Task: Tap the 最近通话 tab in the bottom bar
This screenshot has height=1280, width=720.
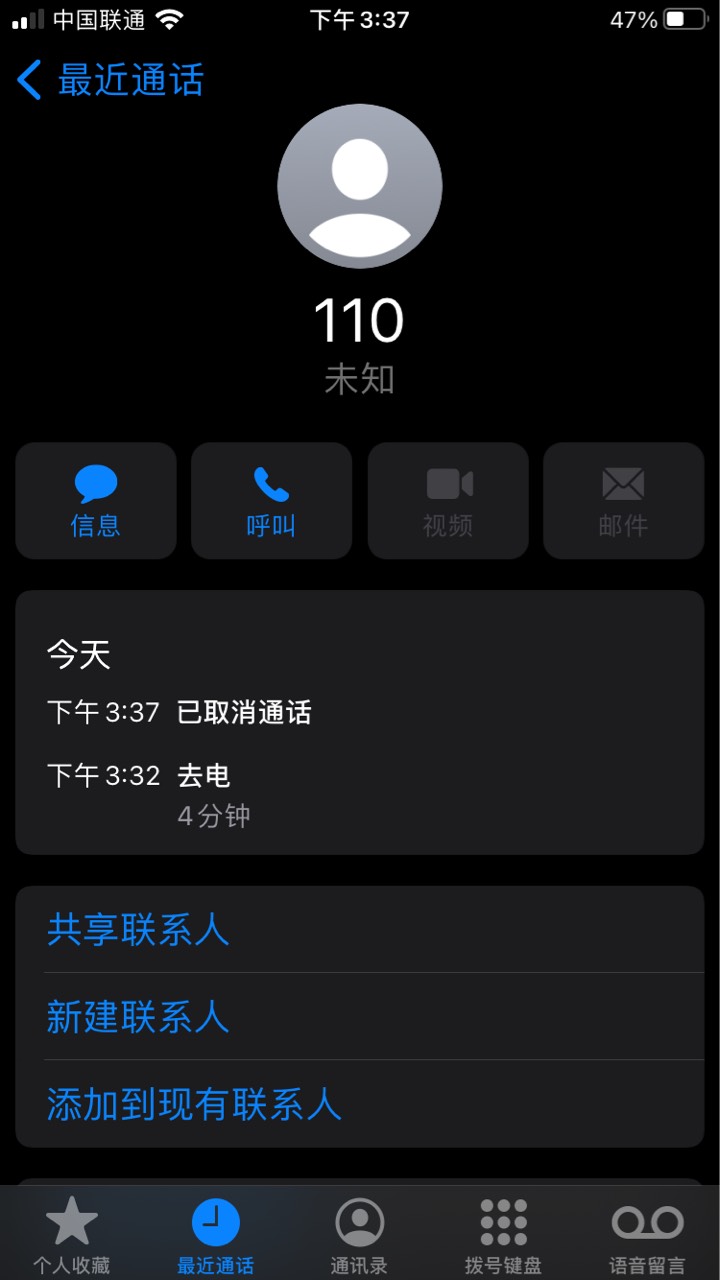Action: (216, 1236)
